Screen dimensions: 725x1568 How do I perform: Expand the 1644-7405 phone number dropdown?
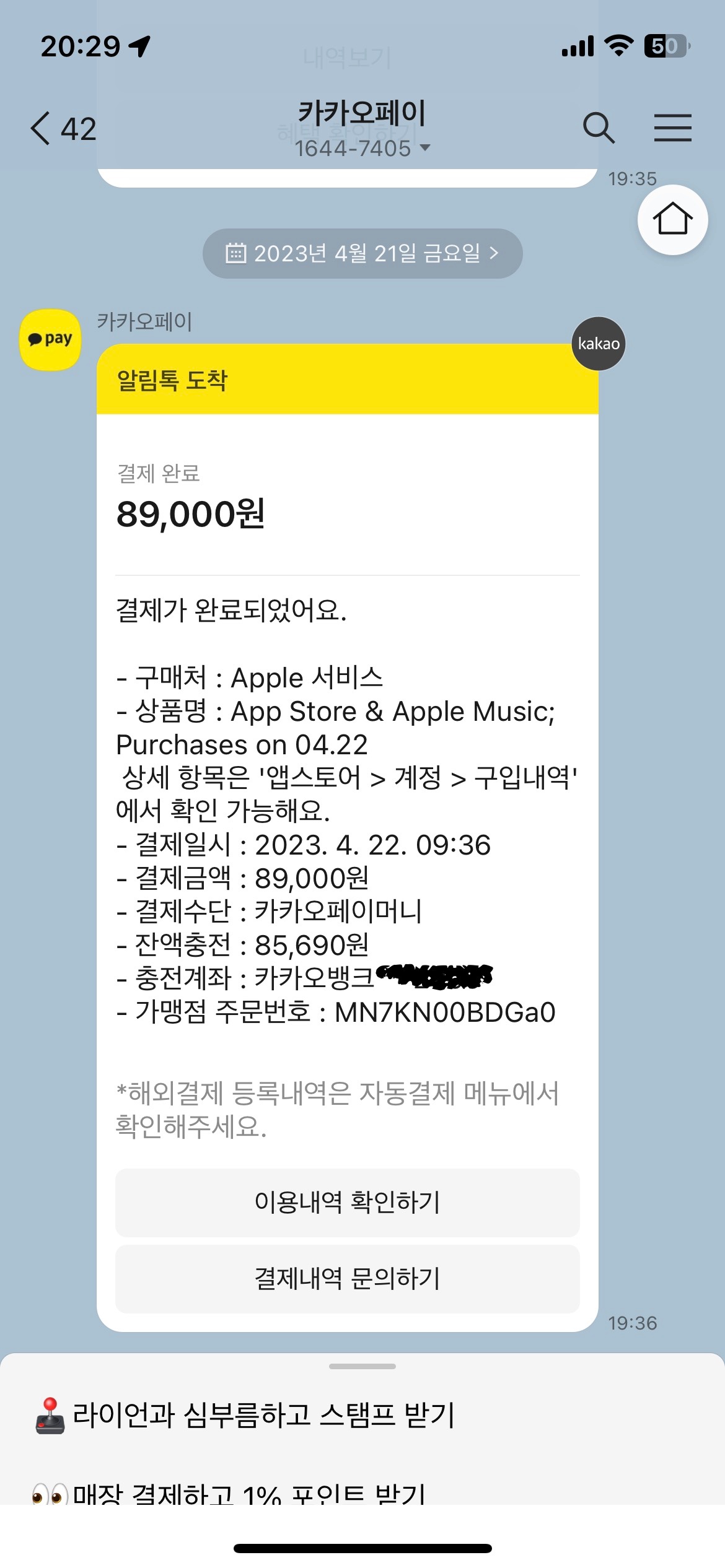click(x=362, y=148)
